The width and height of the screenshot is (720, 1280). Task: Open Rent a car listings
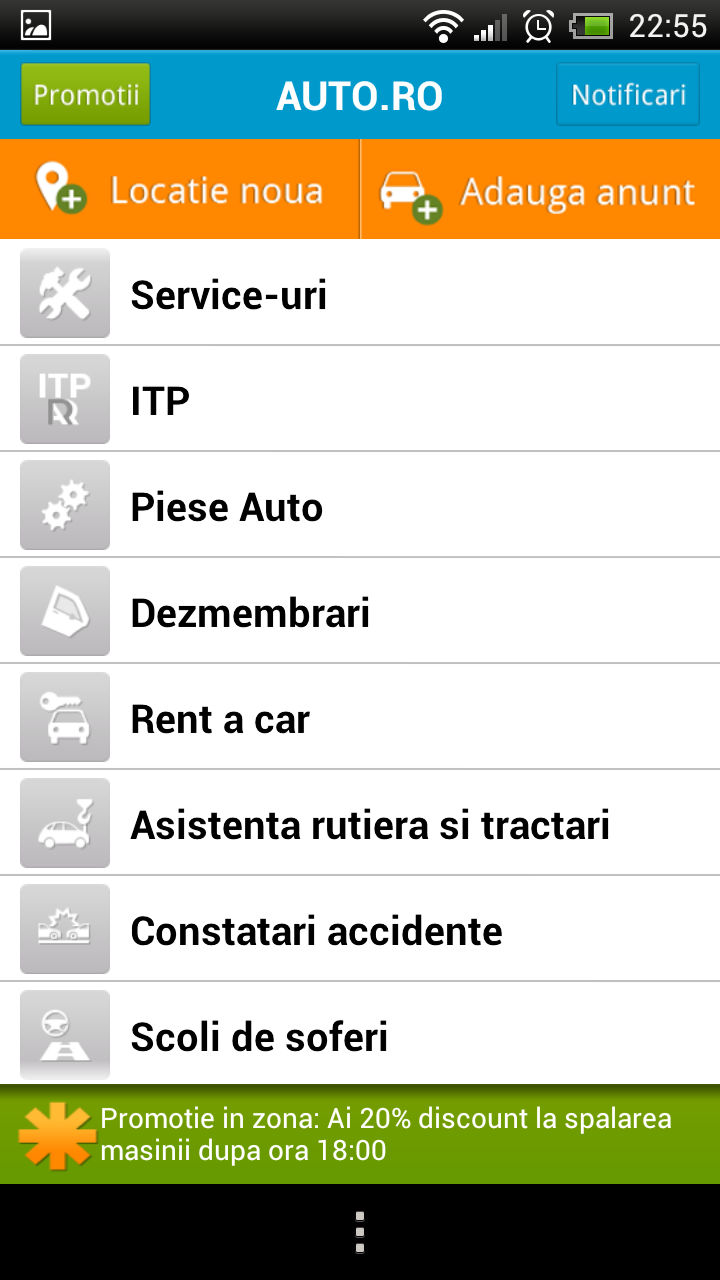click(360, 717)
